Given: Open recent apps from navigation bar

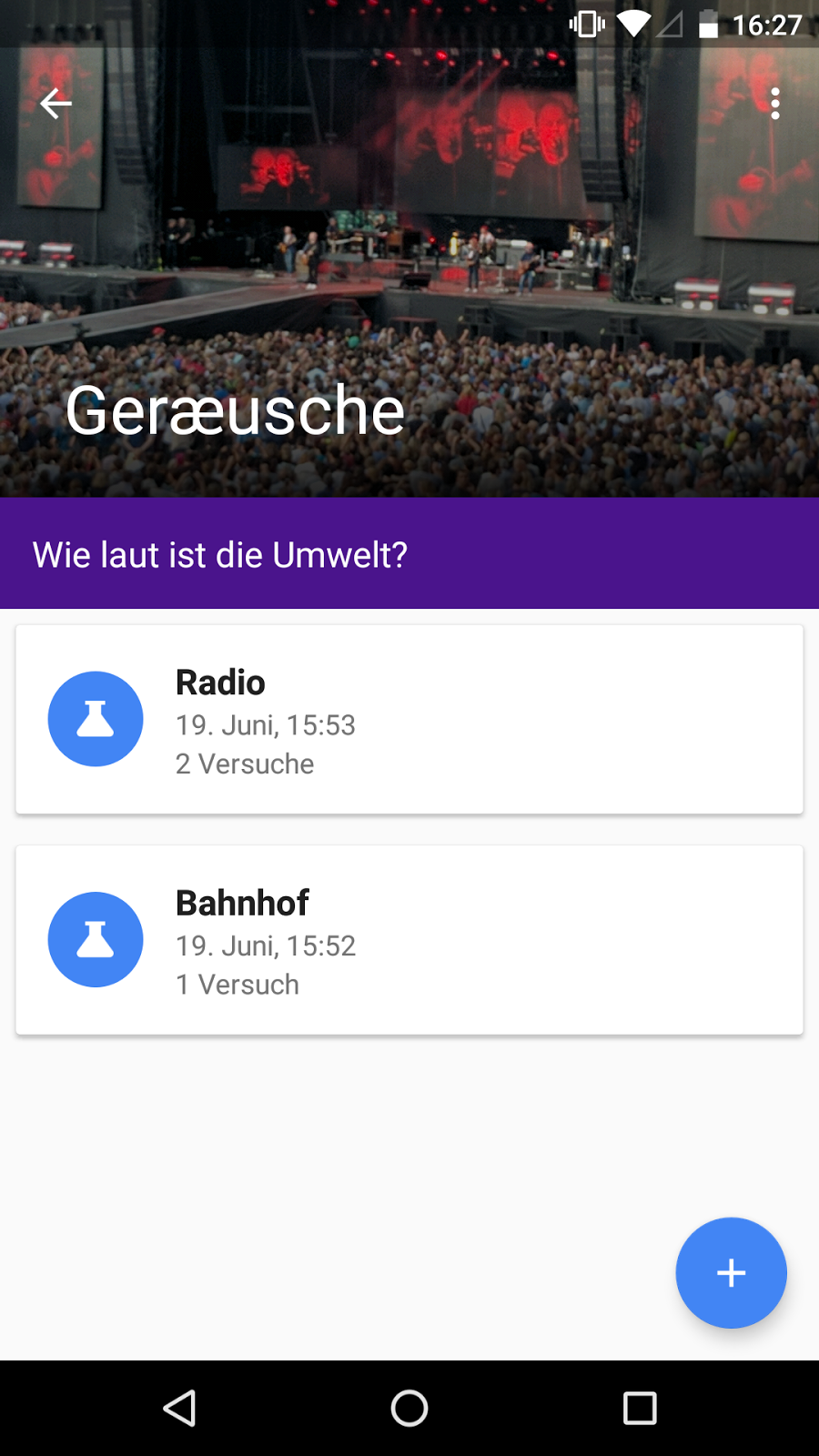Looking at the screenshot, I should point(640,1408).
